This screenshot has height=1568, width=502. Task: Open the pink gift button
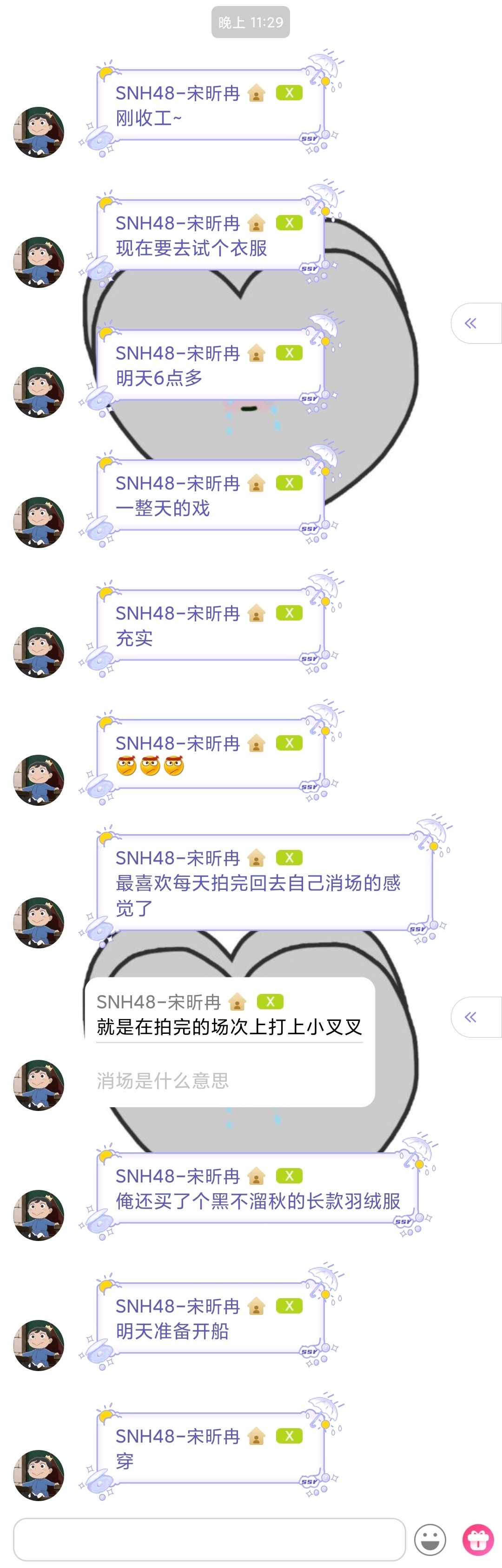coord(478,1539)
